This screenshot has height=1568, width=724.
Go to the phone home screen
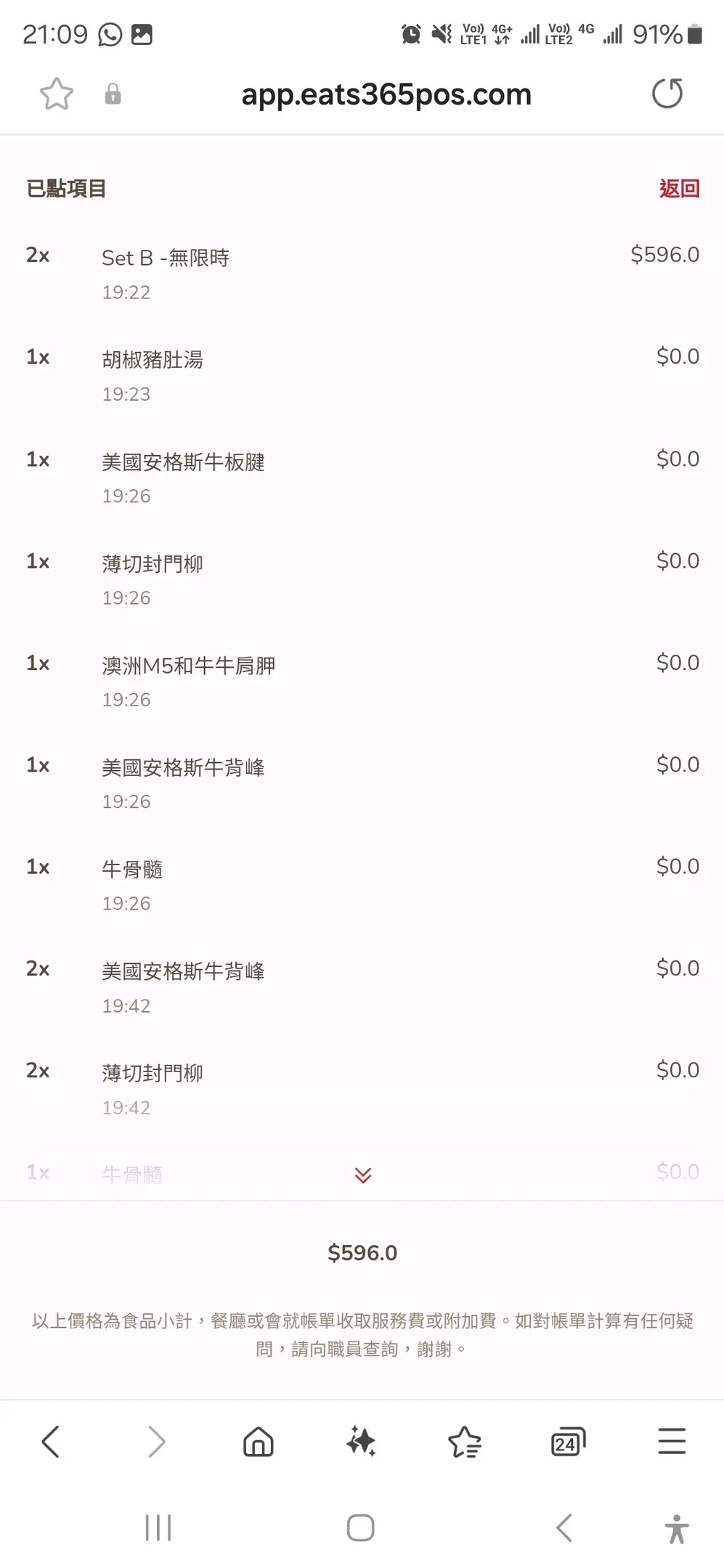tap(361, 1527)
